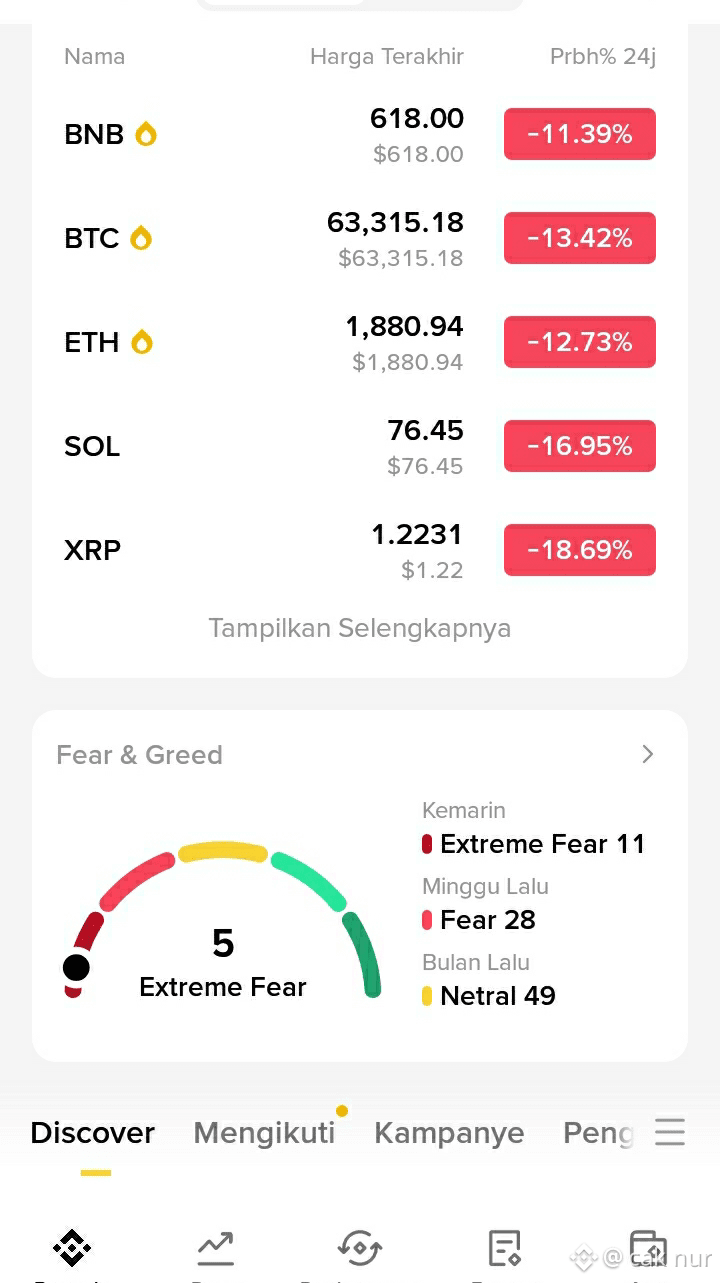
Task: Open the tab list menu icon
Action: coord(670,1132)
